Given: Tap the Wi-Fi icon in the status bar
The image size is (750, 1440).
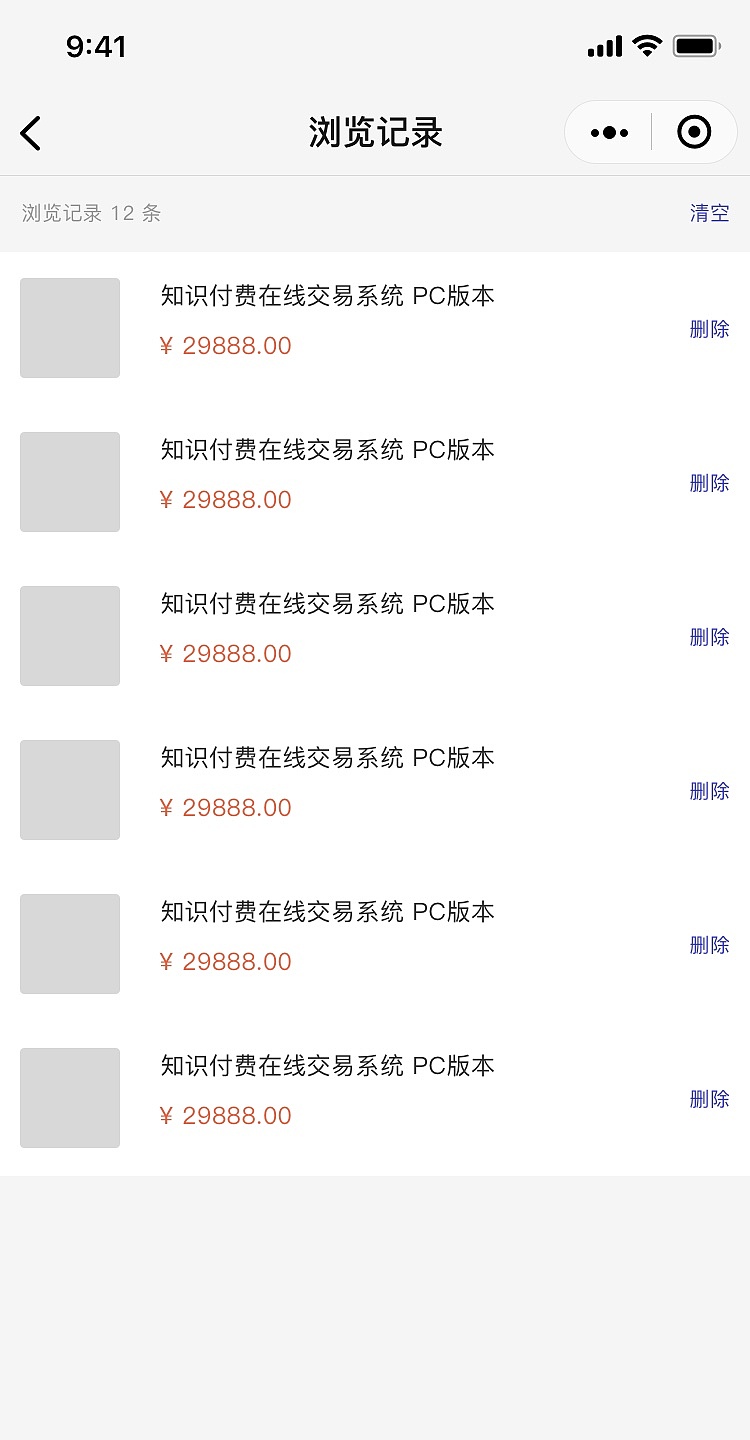Looking at the screenshot, I should point(646,44).
